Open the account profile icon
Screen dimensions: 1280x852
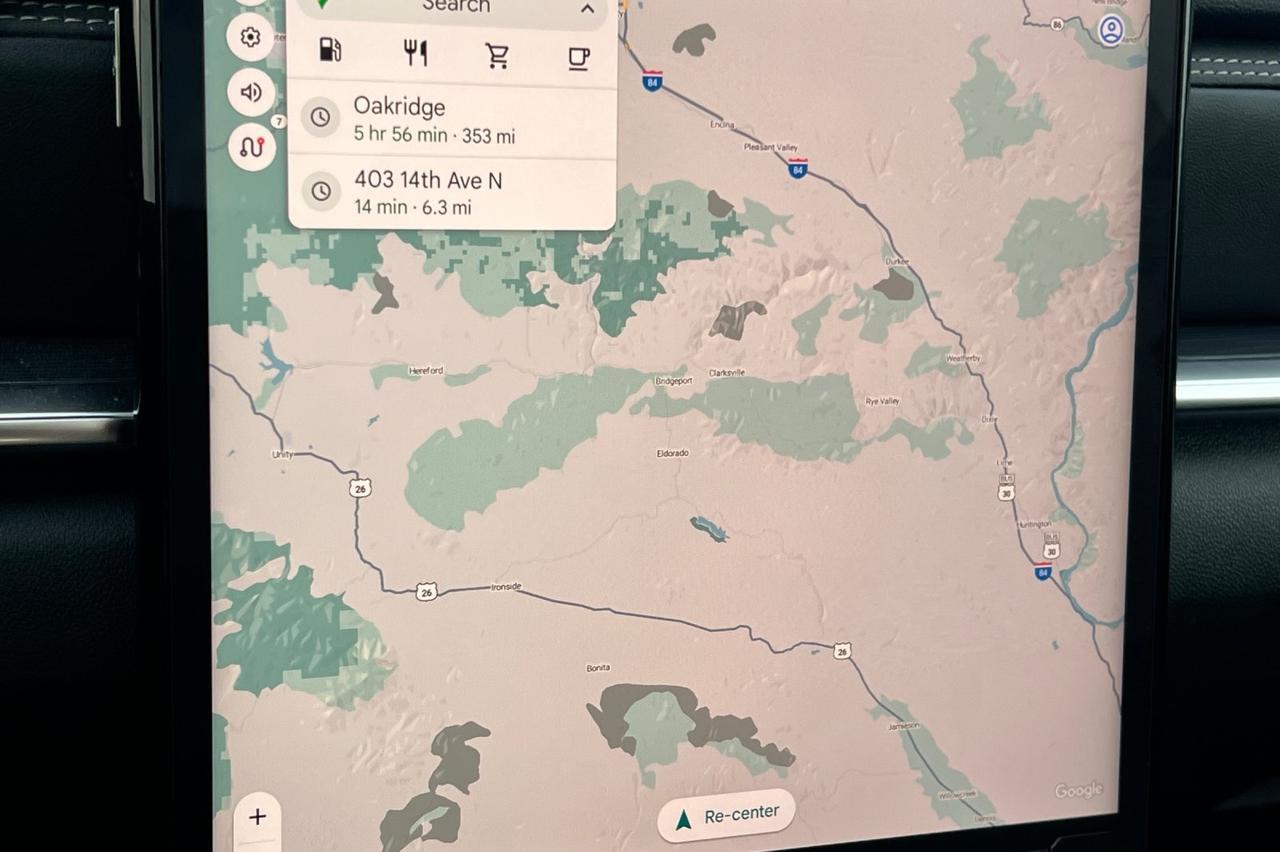1110,30
